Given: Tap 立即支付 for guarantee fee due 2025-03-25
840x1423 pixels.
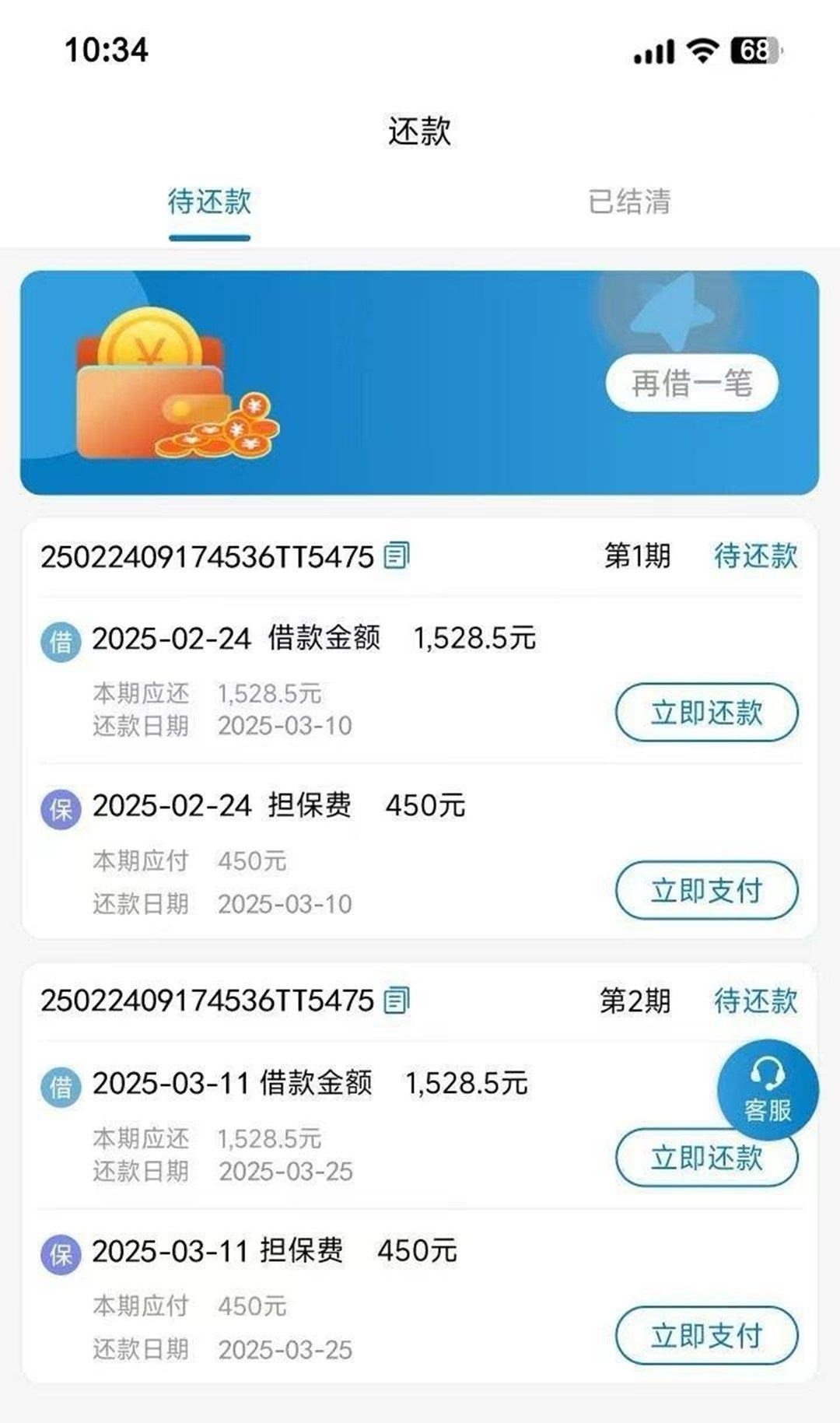Looking at the screenshot, I should [x=706, y=1335].
